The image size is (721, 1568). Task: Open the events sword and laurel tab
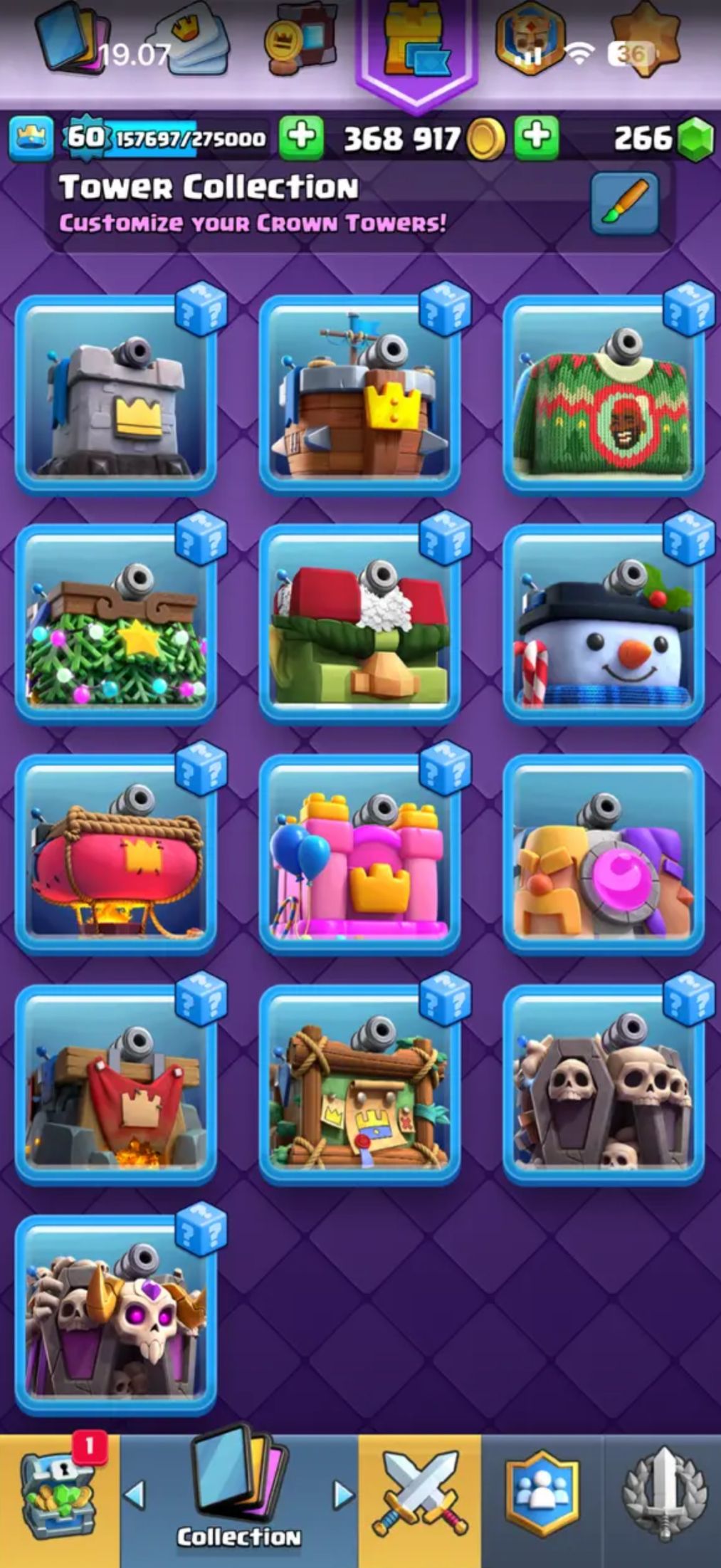pyautogui.click(x=663, y=1493)
